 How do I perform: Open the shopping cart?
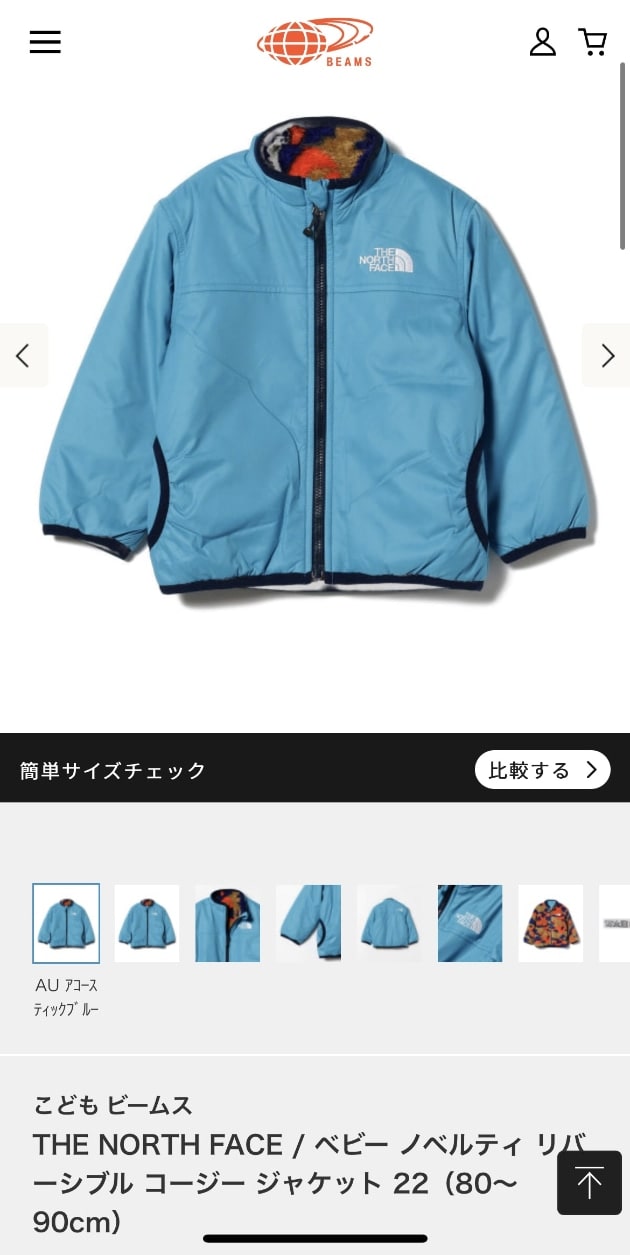pyautogui.click(x=593, y=42)
